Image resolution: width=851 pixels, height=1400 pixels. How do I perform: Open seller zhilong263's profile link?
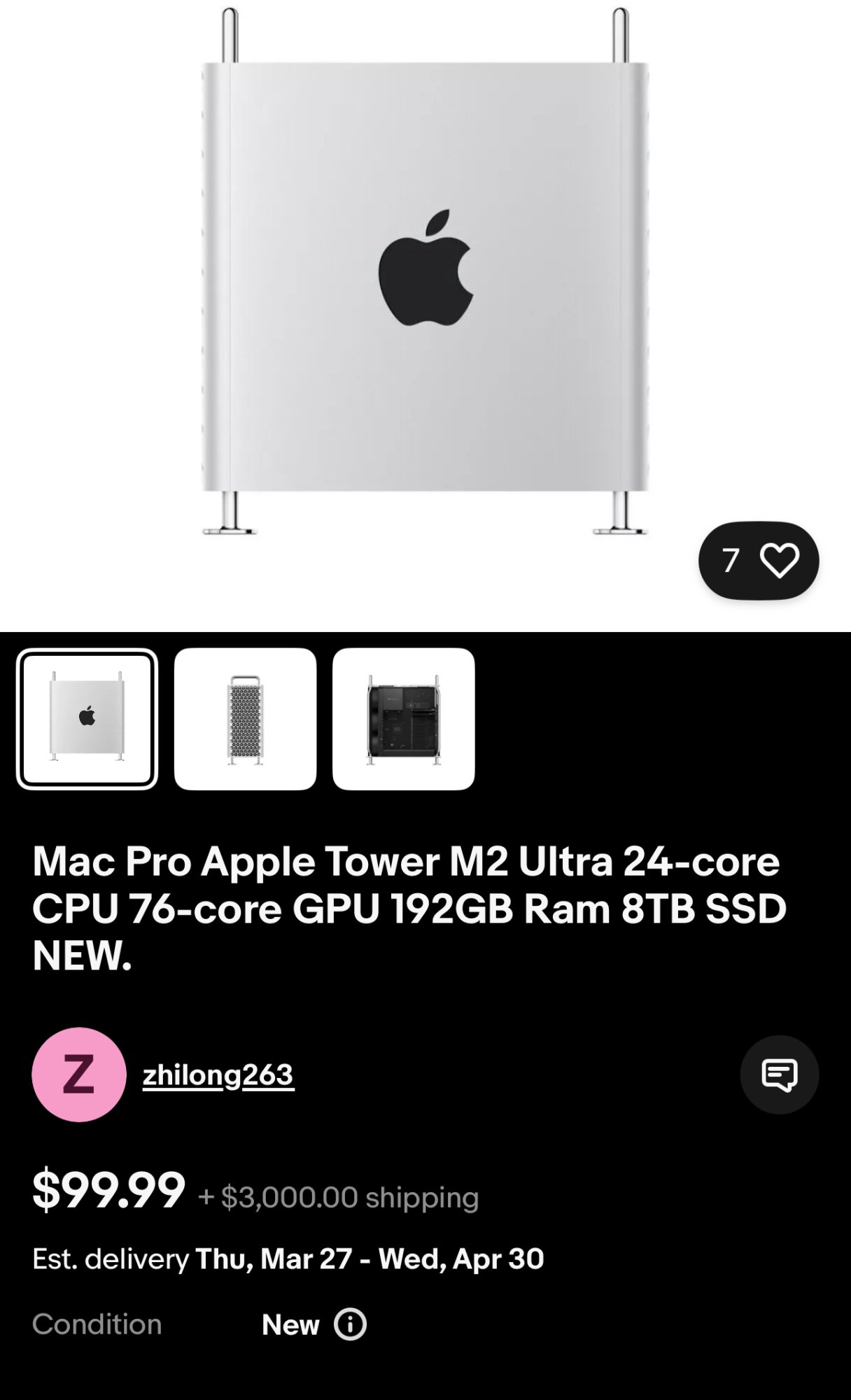[x=218, y=1074]
